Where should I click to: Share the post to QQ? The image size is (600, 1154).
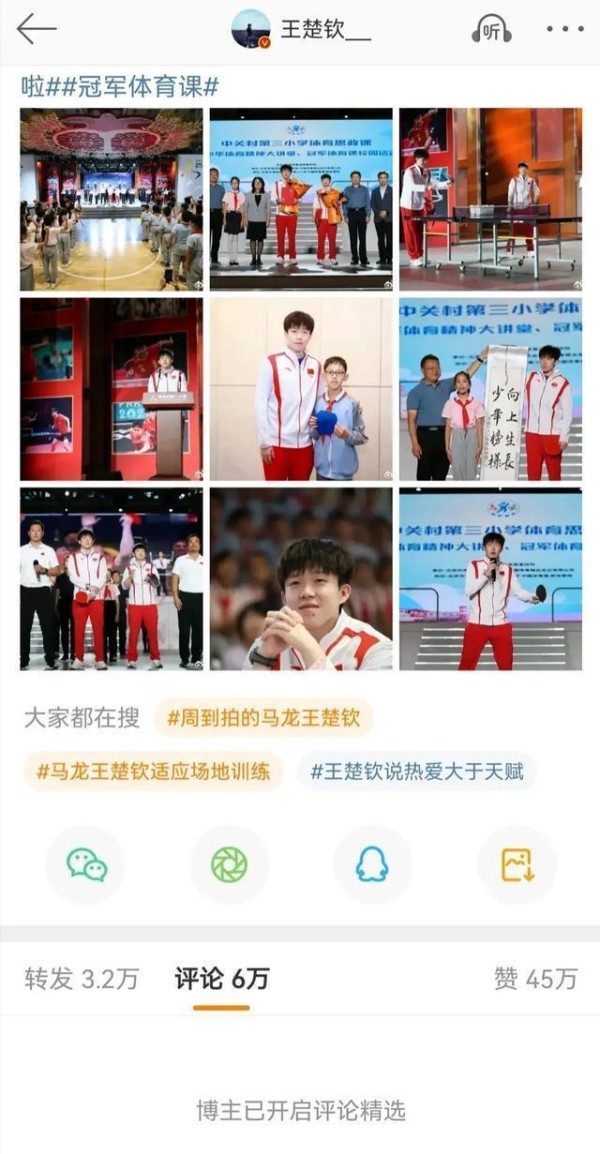tap(373, 865)
